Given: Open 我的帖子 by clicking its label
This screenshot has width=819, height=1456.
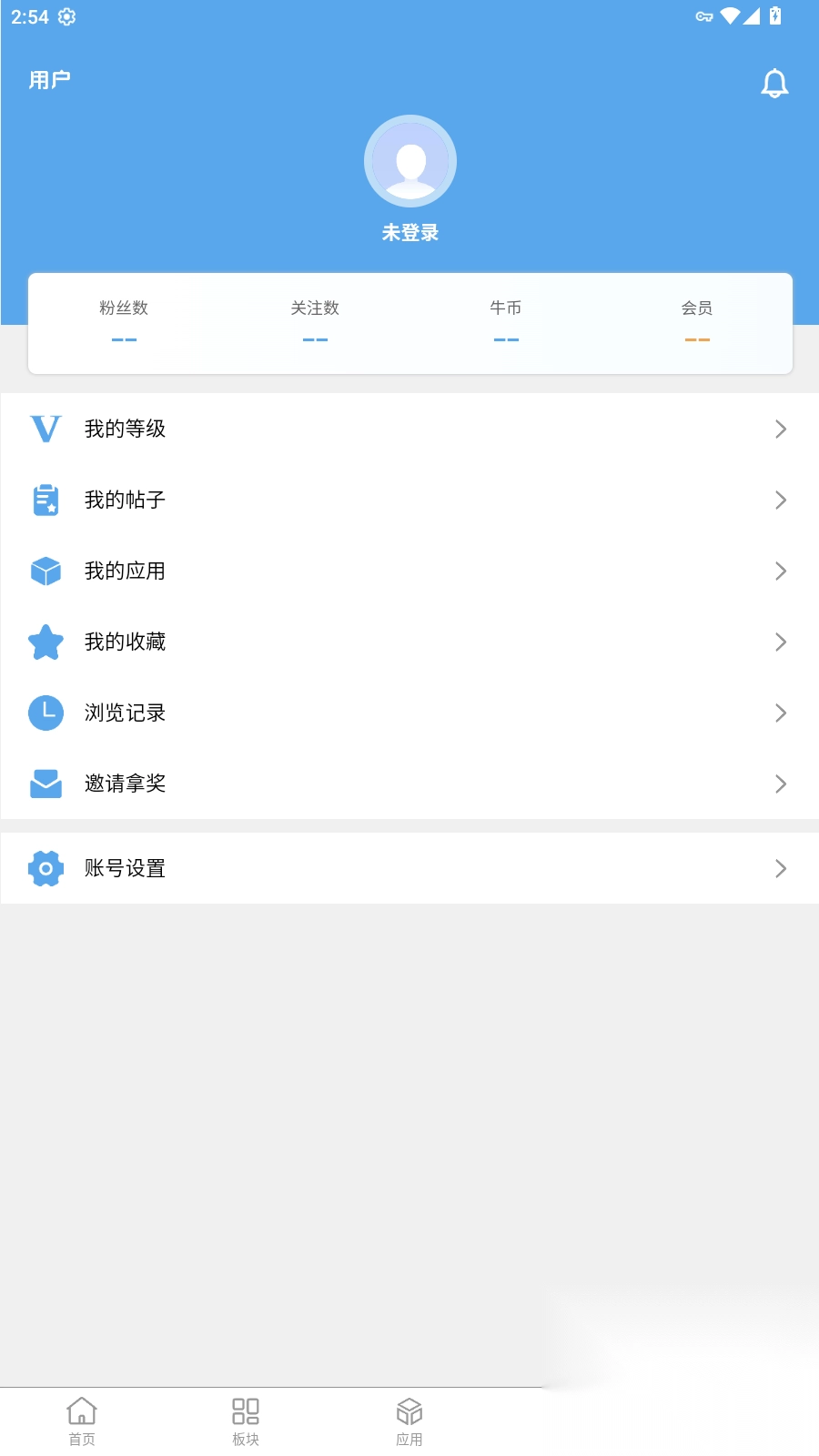Looking at the screenshot, I should click(125, 500).
